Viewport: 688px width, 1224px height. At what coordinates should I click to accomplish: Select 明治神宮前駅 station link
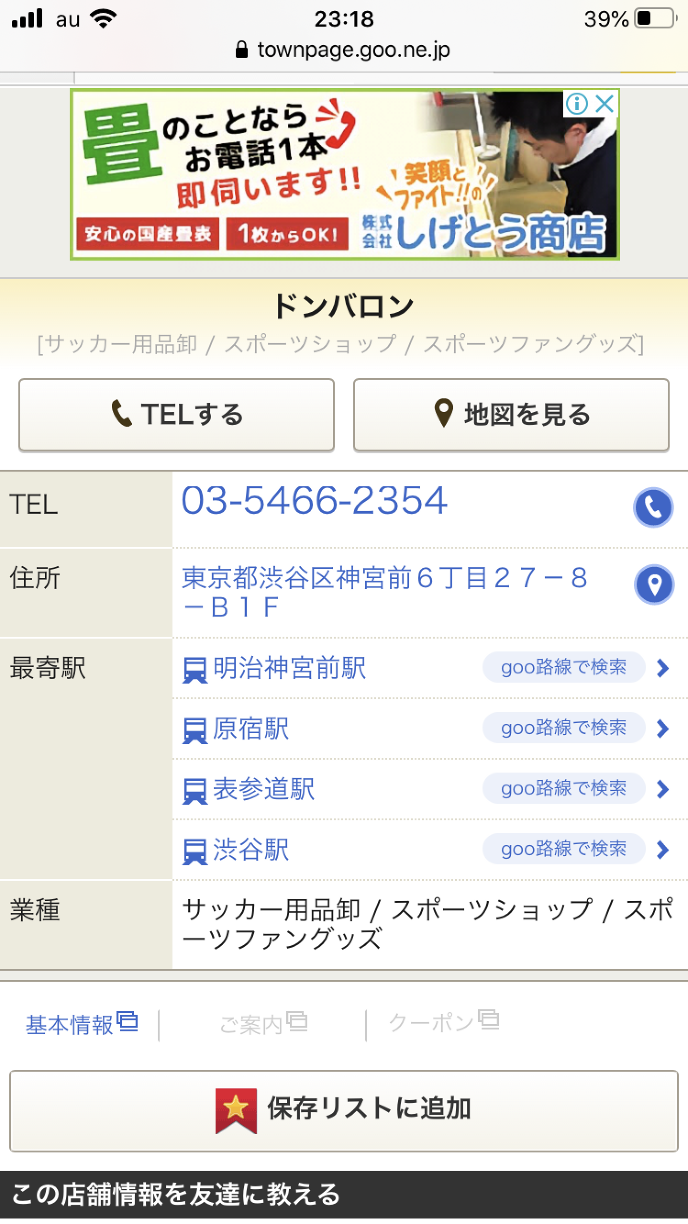pyautogui.click(x=289, y=668)
